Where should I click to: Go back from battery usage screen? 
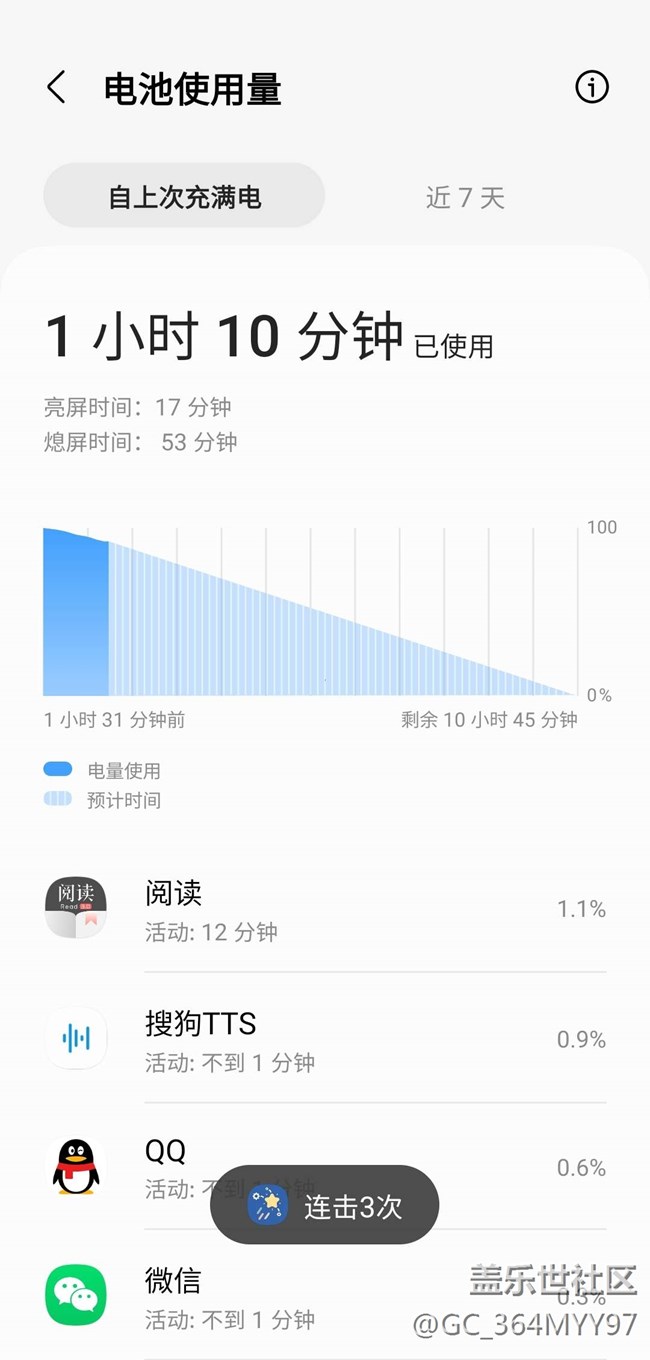click(56, 88)
